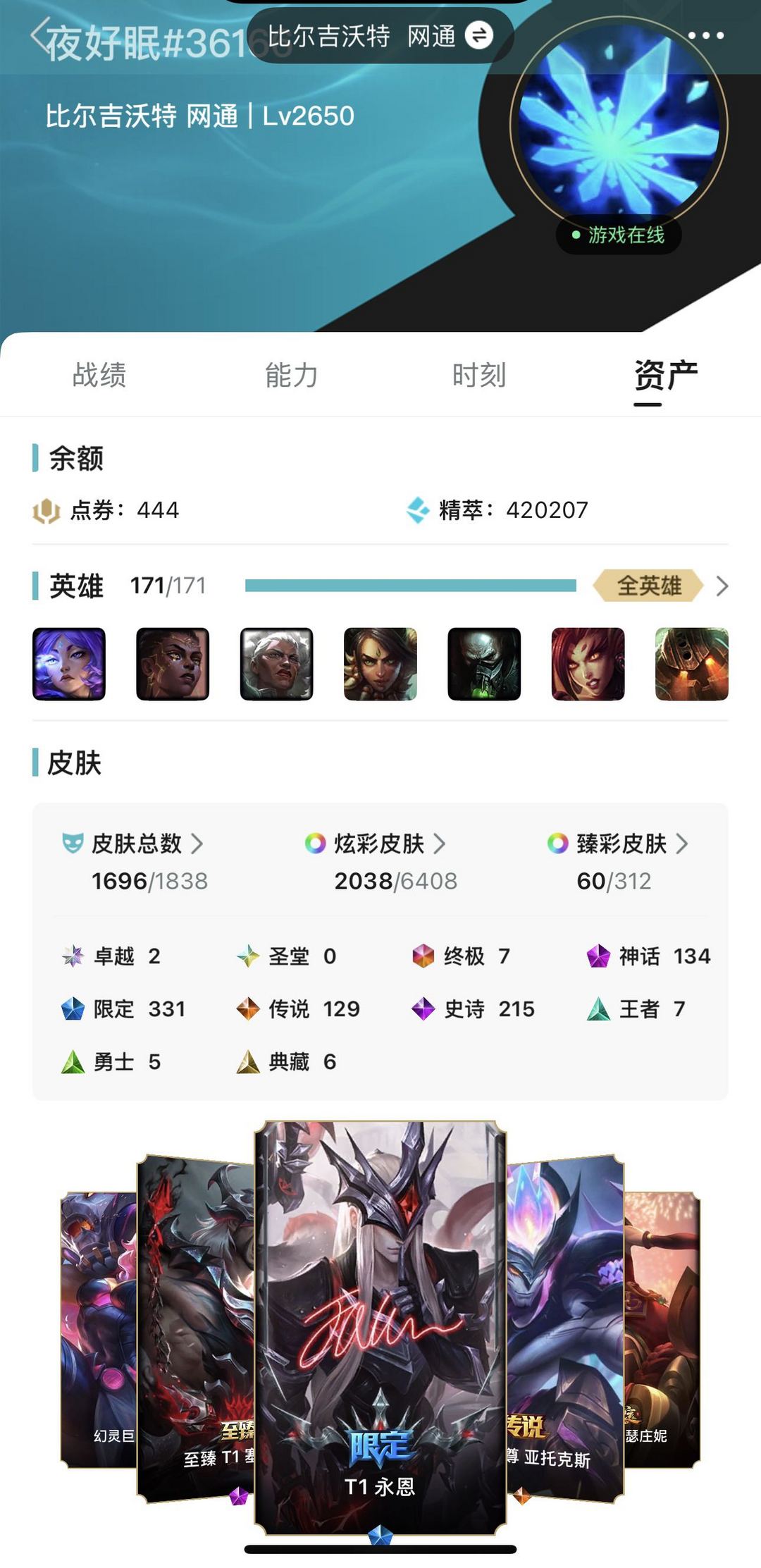Open 炫彩皮肤 chroma skins list
This screenshot has width=761, height=1568.
pos(376,844)
